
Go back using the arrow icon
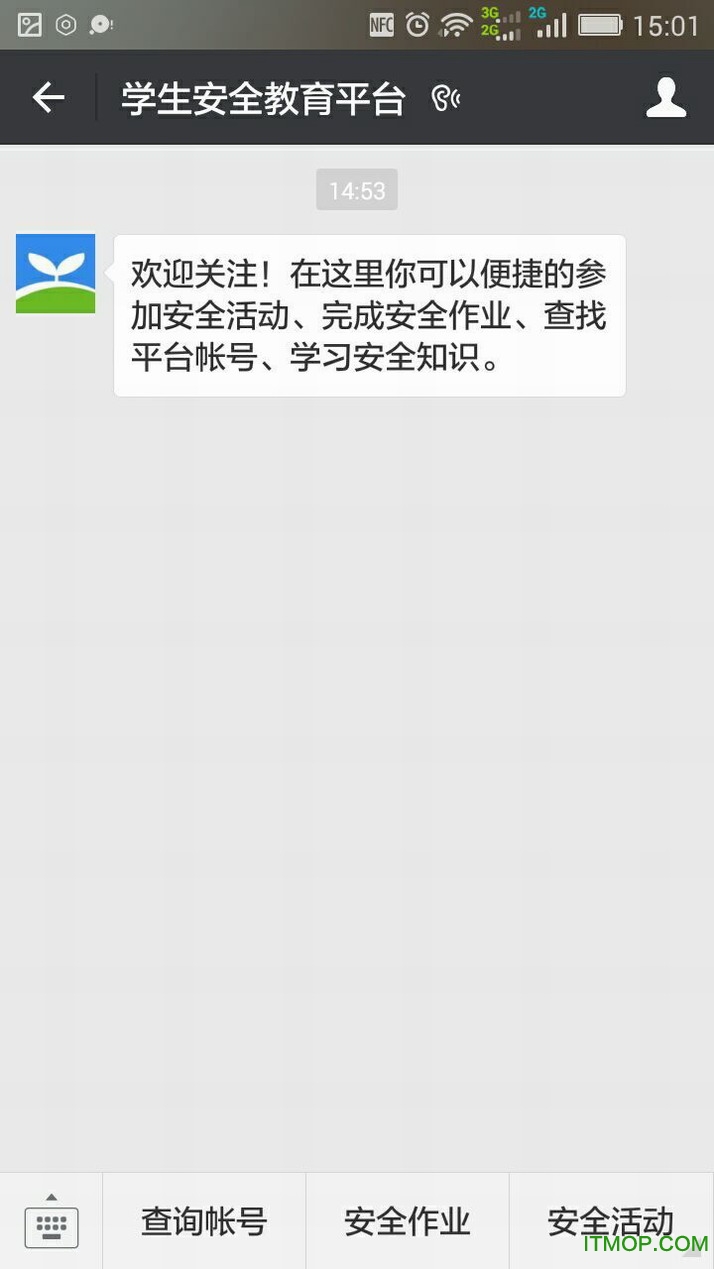[48, 98]
